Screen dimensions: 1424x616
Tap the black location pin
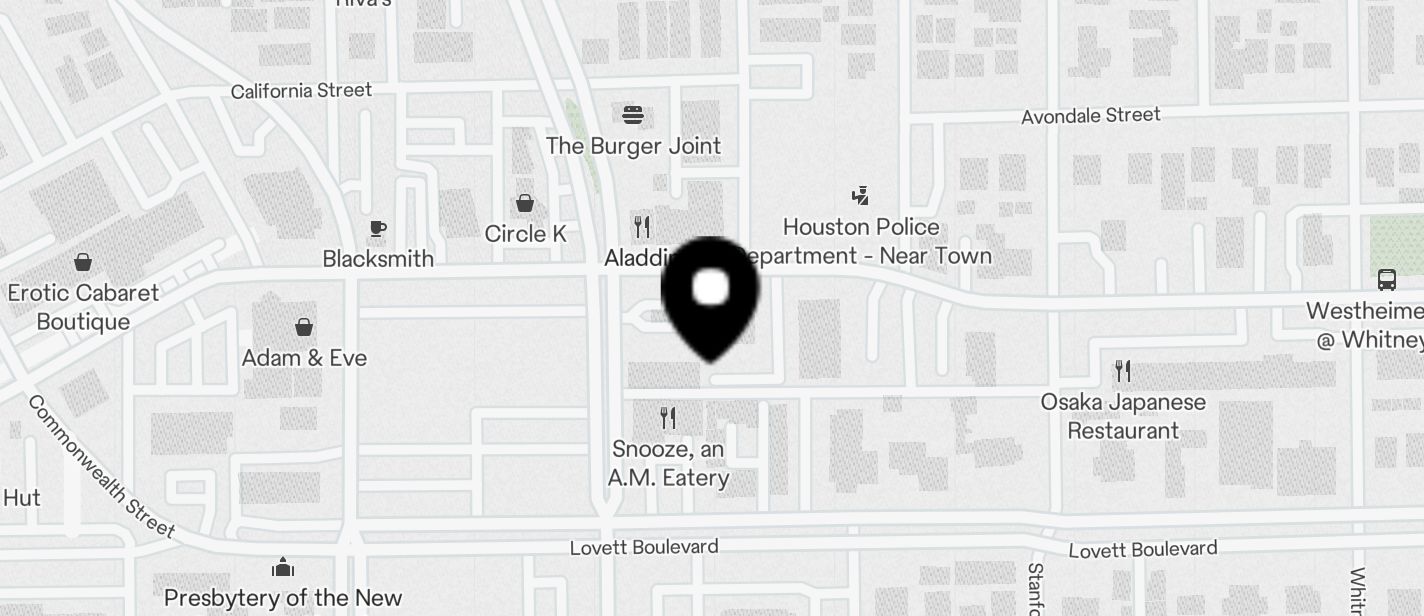pyautogui.click(x=710, y=293)
